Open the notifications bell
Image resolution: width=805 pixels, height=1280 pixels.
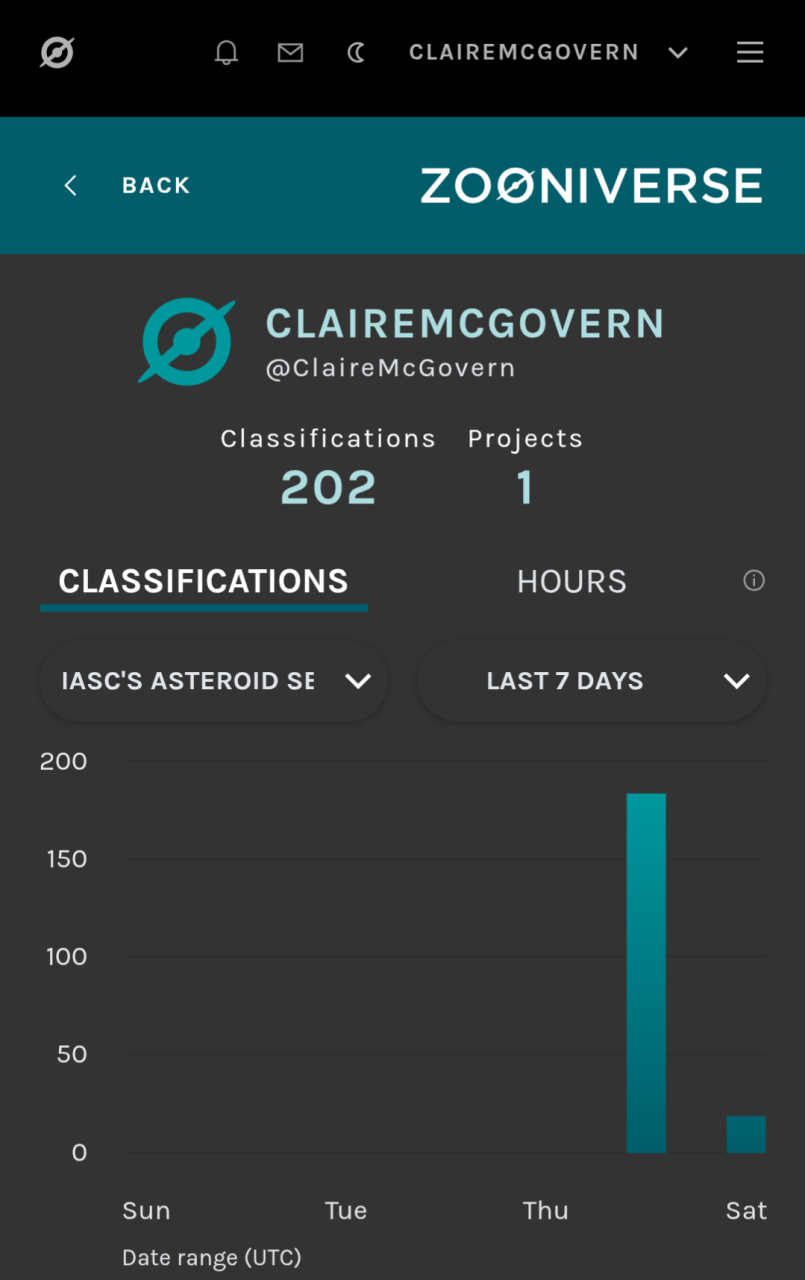coord(227,52)
